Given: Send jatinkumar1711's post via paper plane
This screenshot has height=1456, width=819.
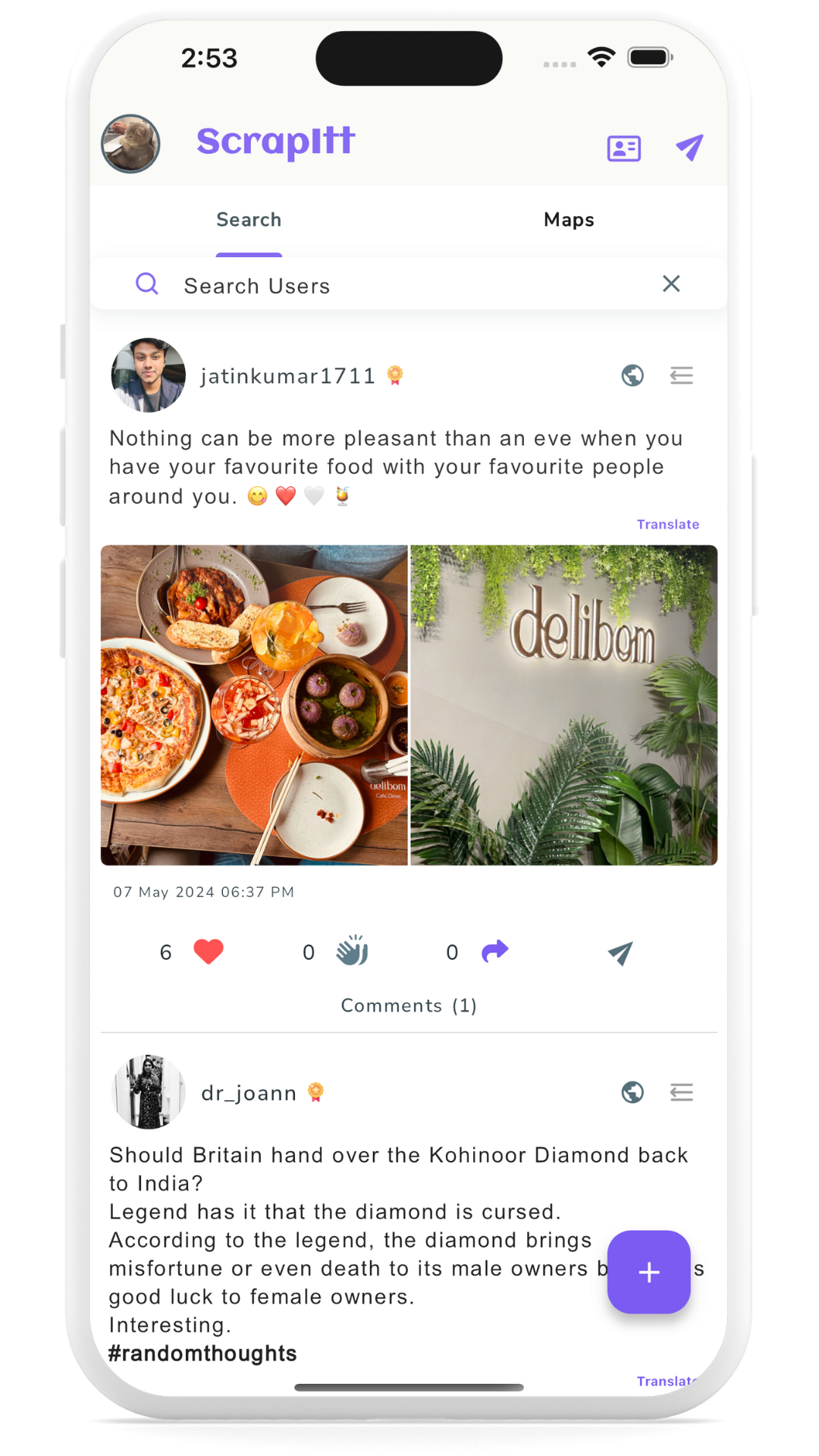Looking at the screenshot, I should point(620,953).
